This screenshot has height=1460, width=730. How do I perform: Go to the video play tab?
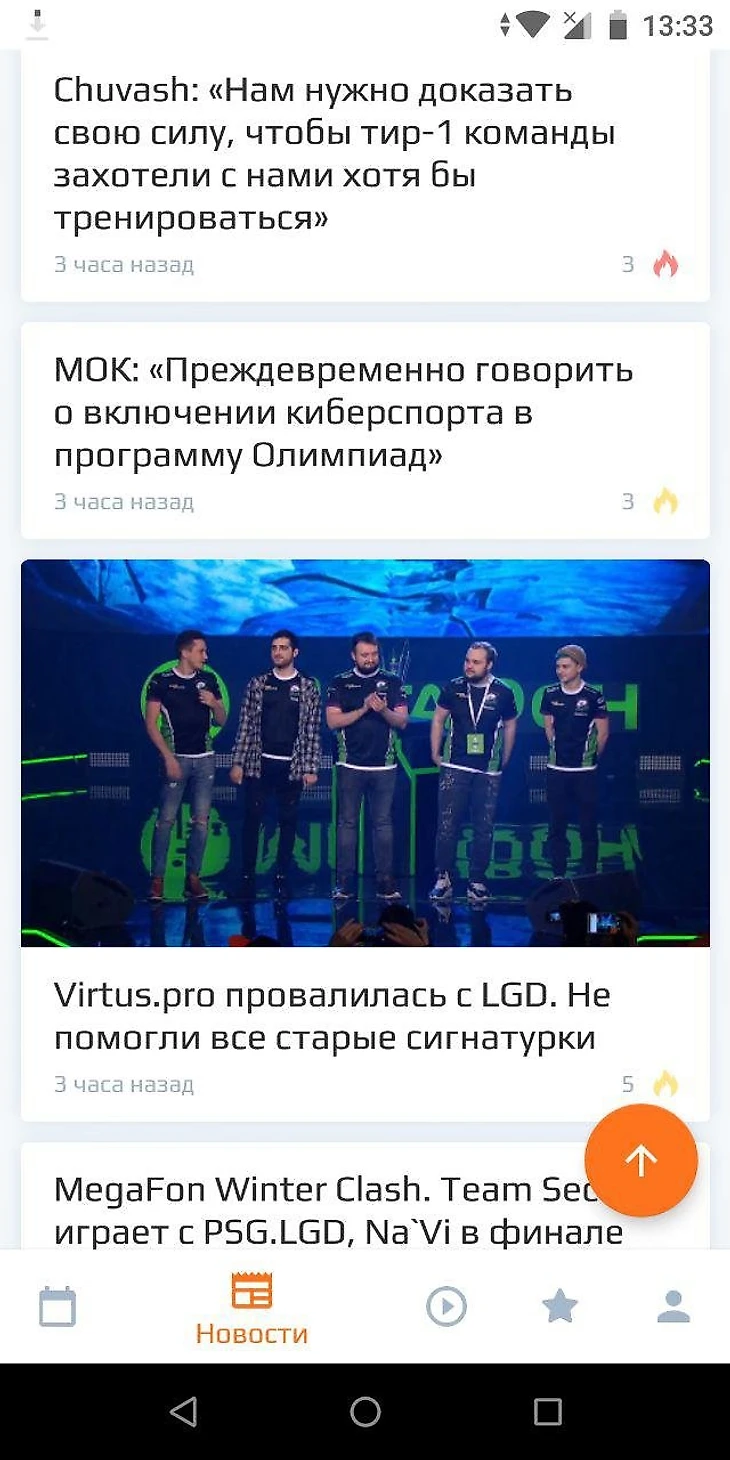click(x=446, y=1307)
